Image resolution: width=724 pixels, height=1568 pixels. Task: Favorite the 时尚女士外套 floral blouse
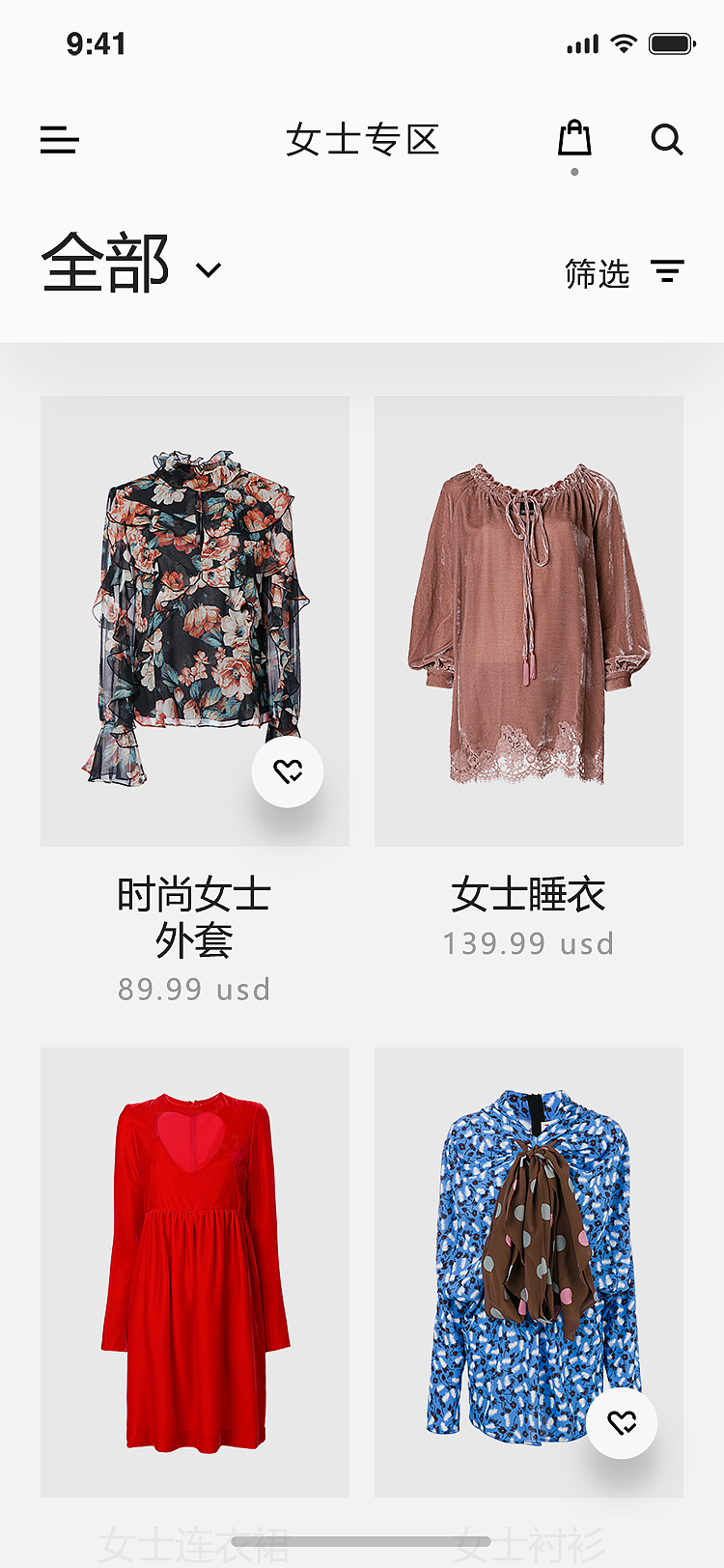pos(287,771)
